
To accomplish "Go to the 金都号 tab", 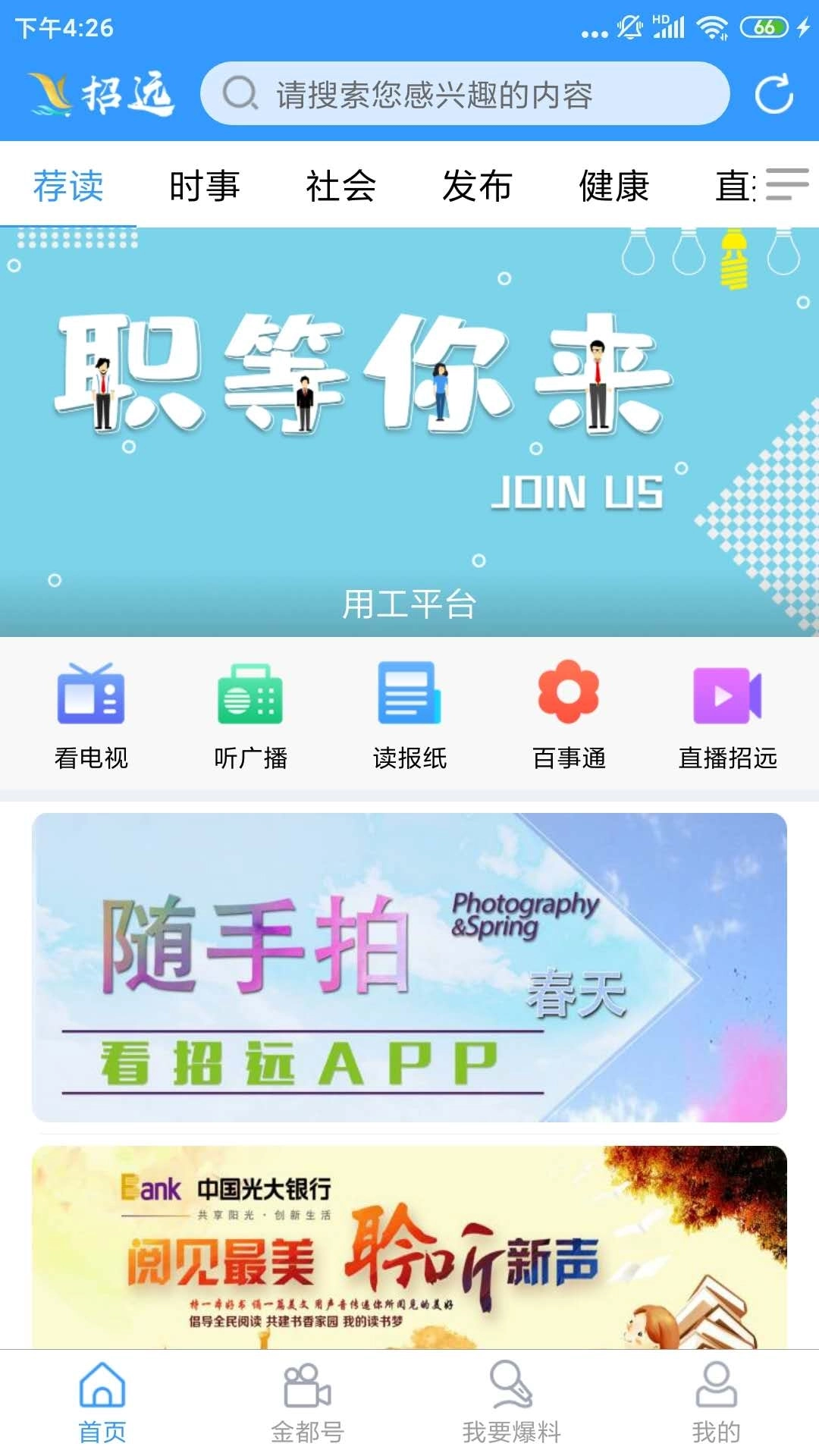I will pos(307,1403).
